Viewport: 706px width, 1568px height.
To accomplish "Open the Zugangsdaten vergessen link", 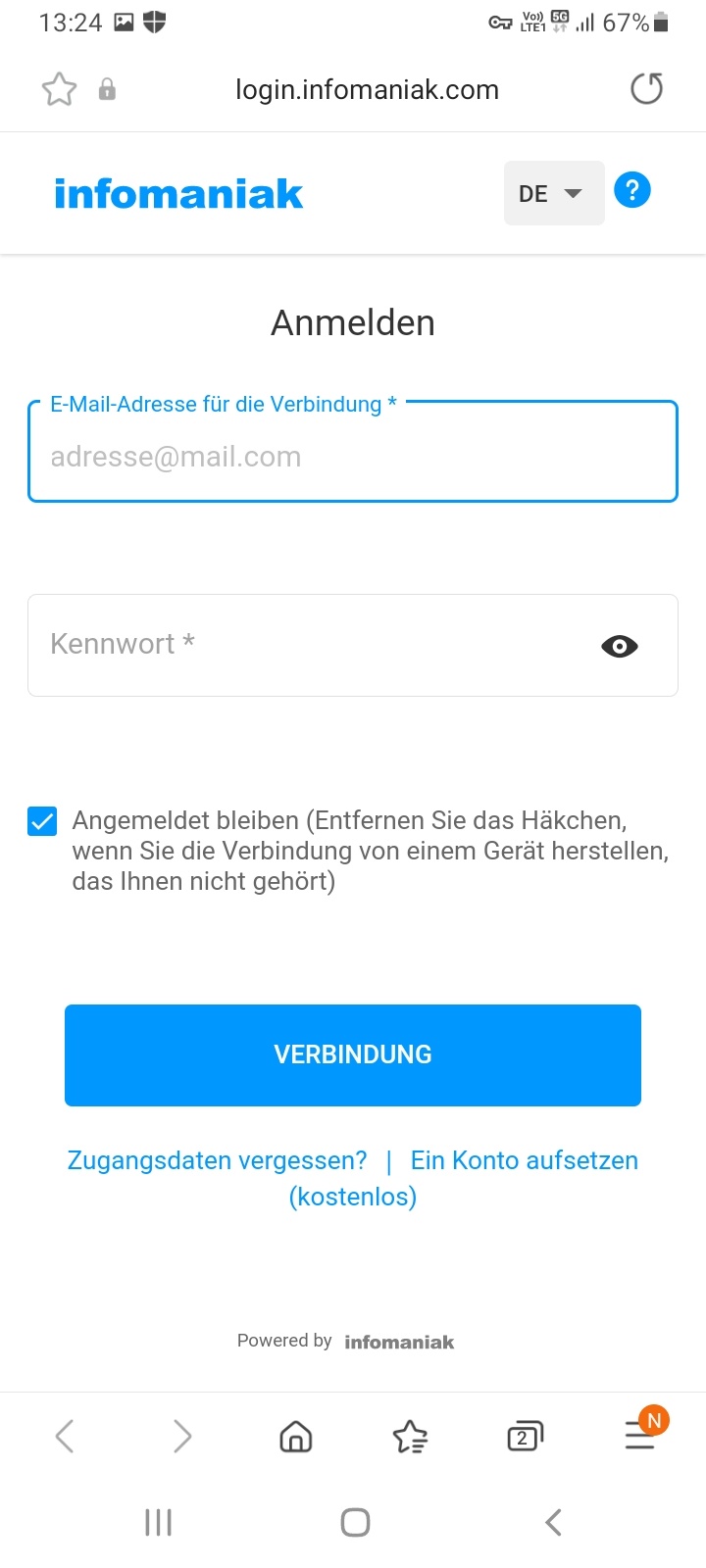I will [x=217, y=1160].
